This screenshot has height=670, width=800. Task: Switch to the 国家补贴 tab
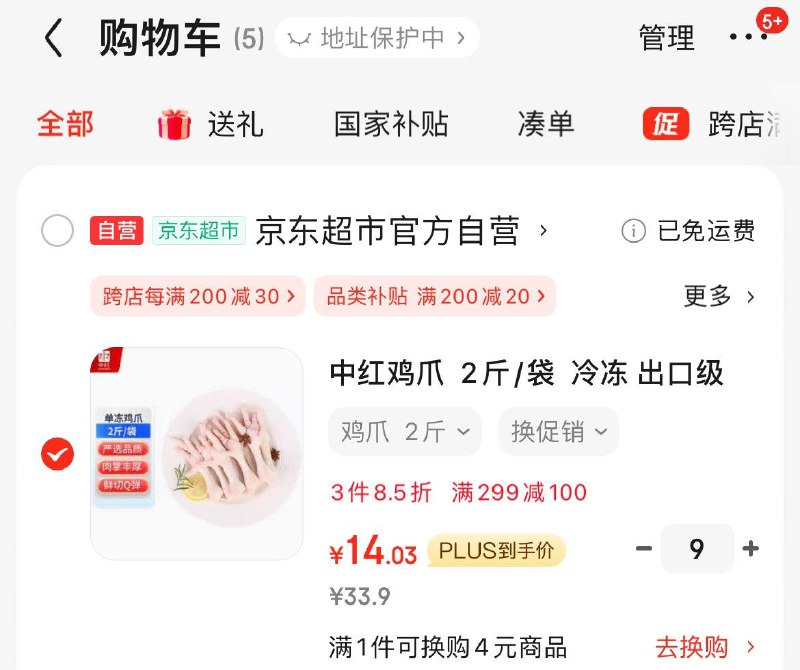pos(391,124)
